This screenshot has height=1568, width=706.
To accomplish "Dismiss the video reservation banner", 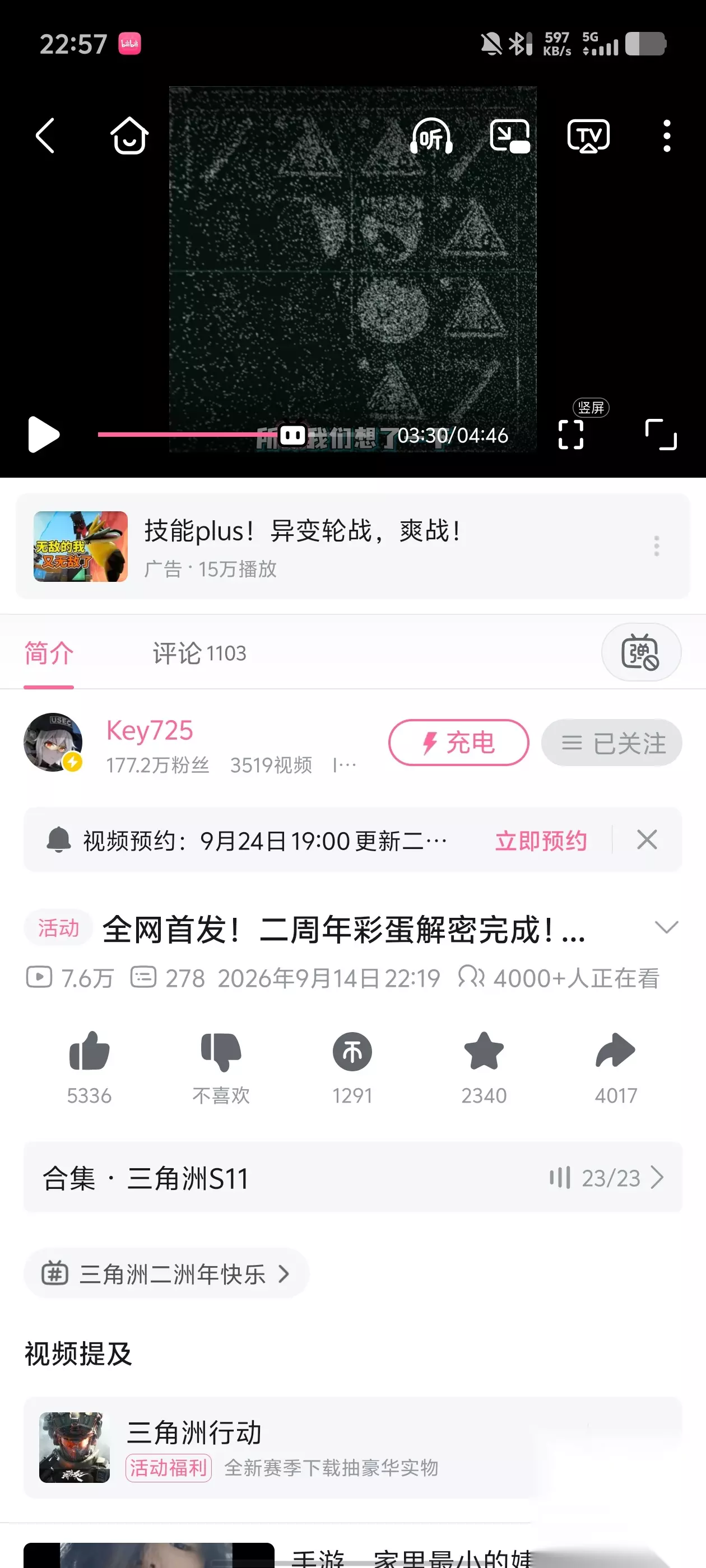I will (x=647, y=839).
